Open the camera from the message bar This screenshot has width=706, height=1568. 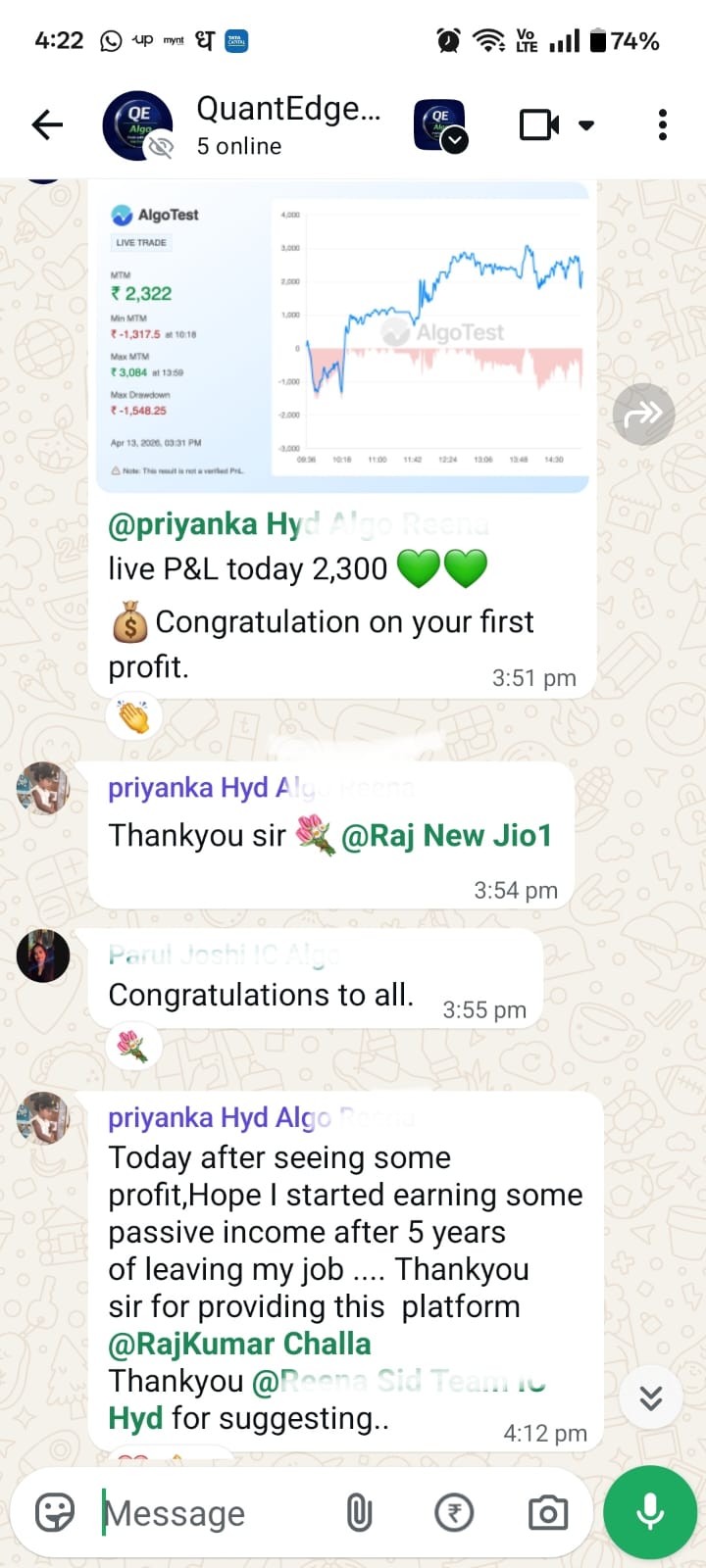coord(547,1514)
